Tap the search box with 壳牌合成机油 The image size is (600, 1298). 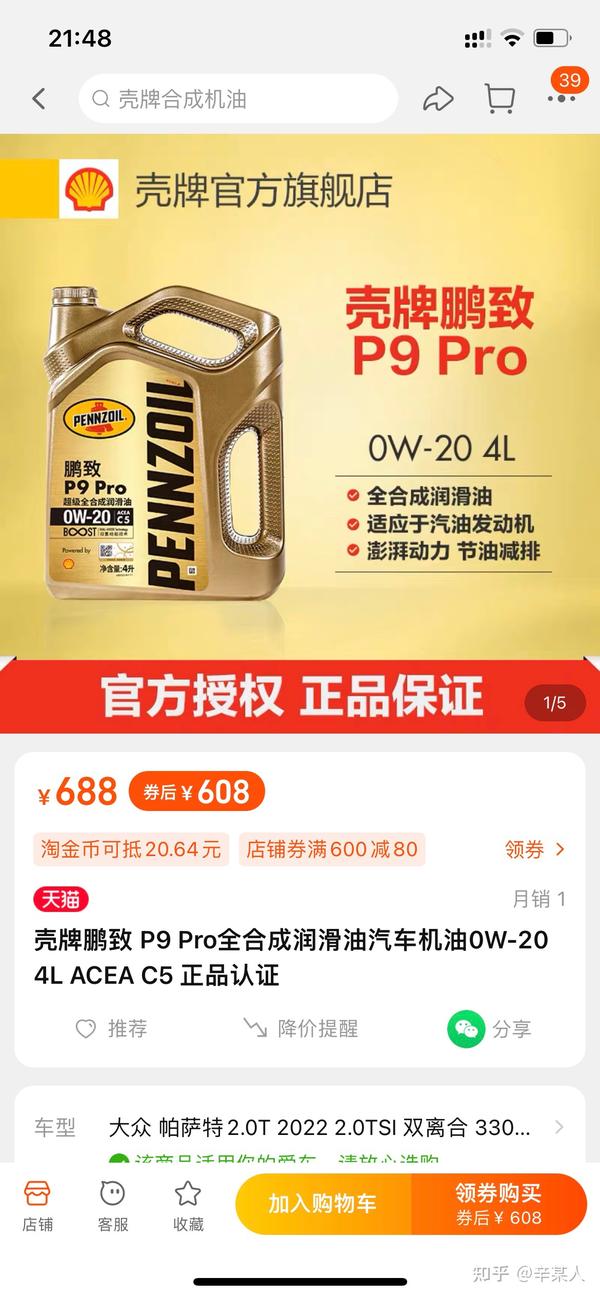(238, 99)
